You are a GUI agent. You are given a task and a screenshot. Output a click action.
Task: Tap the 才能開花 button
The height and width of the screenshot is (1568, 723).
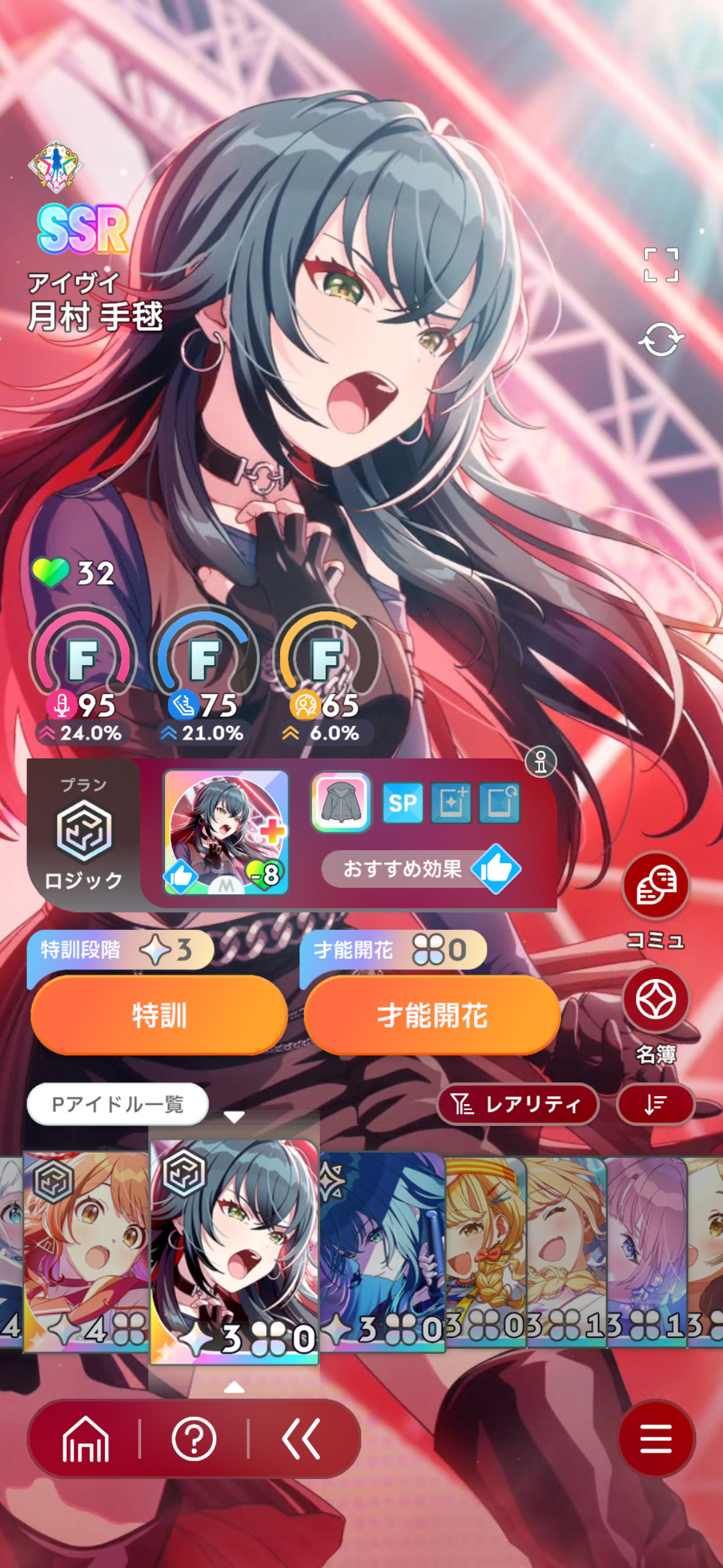[x=432, y=1015]
